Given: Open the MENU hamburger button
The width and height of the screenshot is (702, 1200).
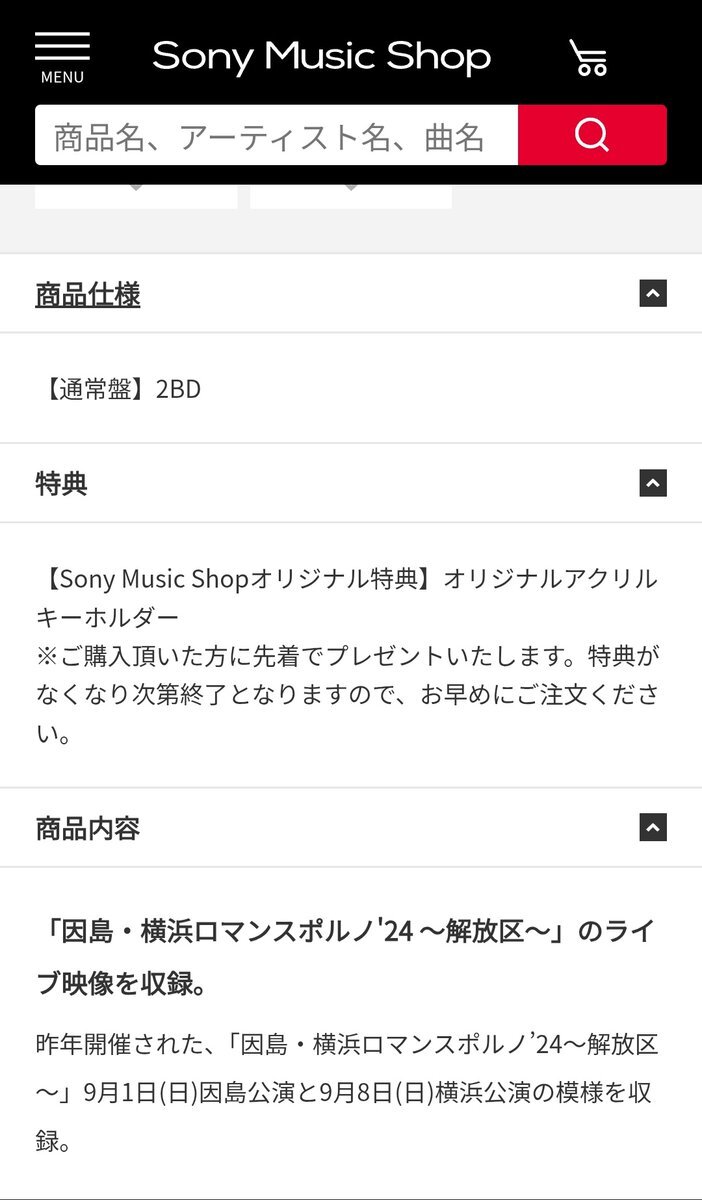Looking at the screenshot, I should tap(62, 58).
